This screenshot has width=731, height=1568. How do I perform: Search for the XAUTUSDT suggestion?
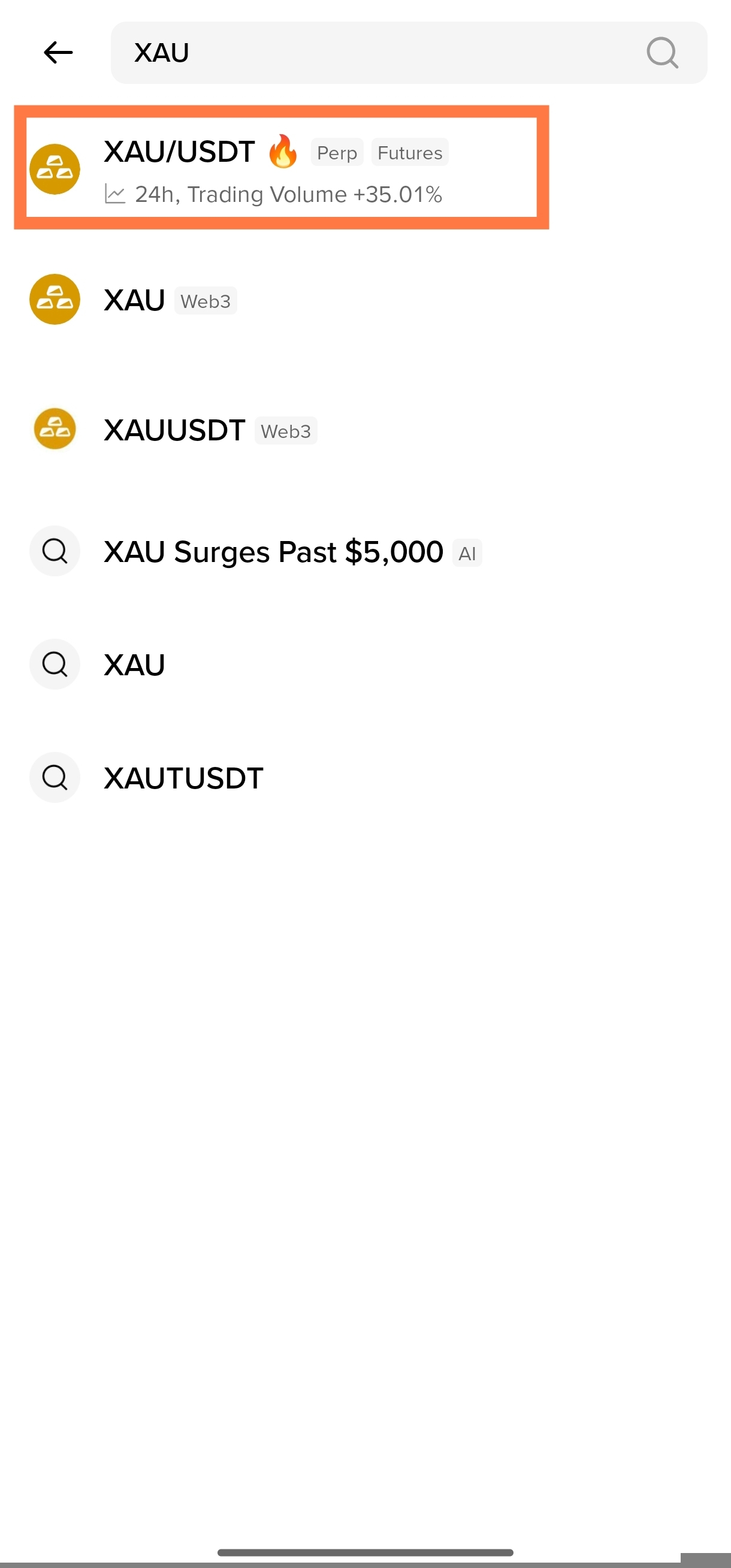coord(183,778)
